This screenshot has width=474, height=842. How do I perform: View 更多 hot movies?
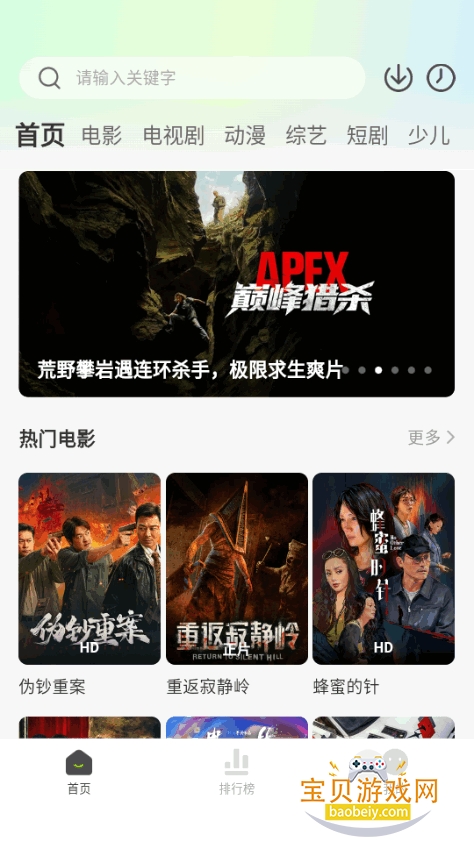(432, 438)
